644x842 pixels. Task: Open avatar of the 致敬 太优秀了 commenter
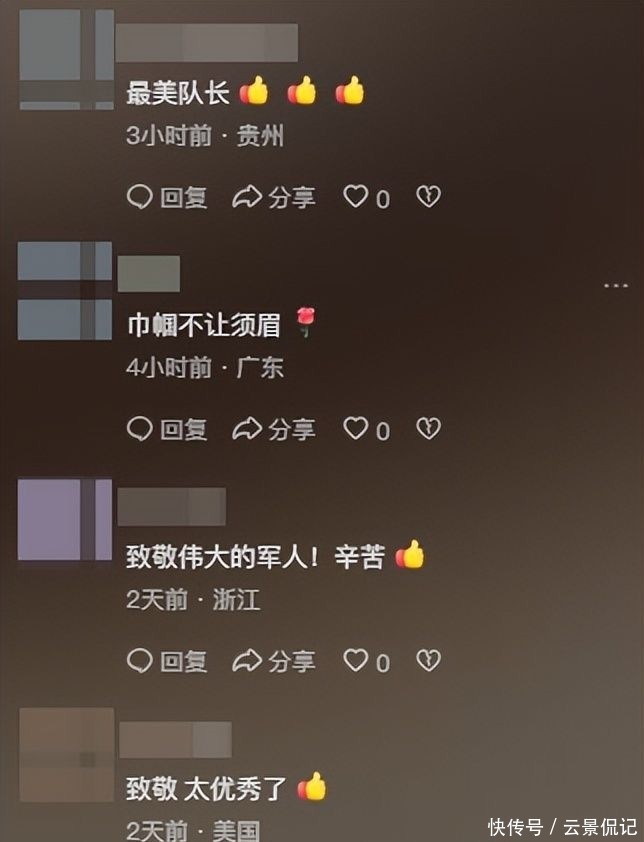(66, 754)
